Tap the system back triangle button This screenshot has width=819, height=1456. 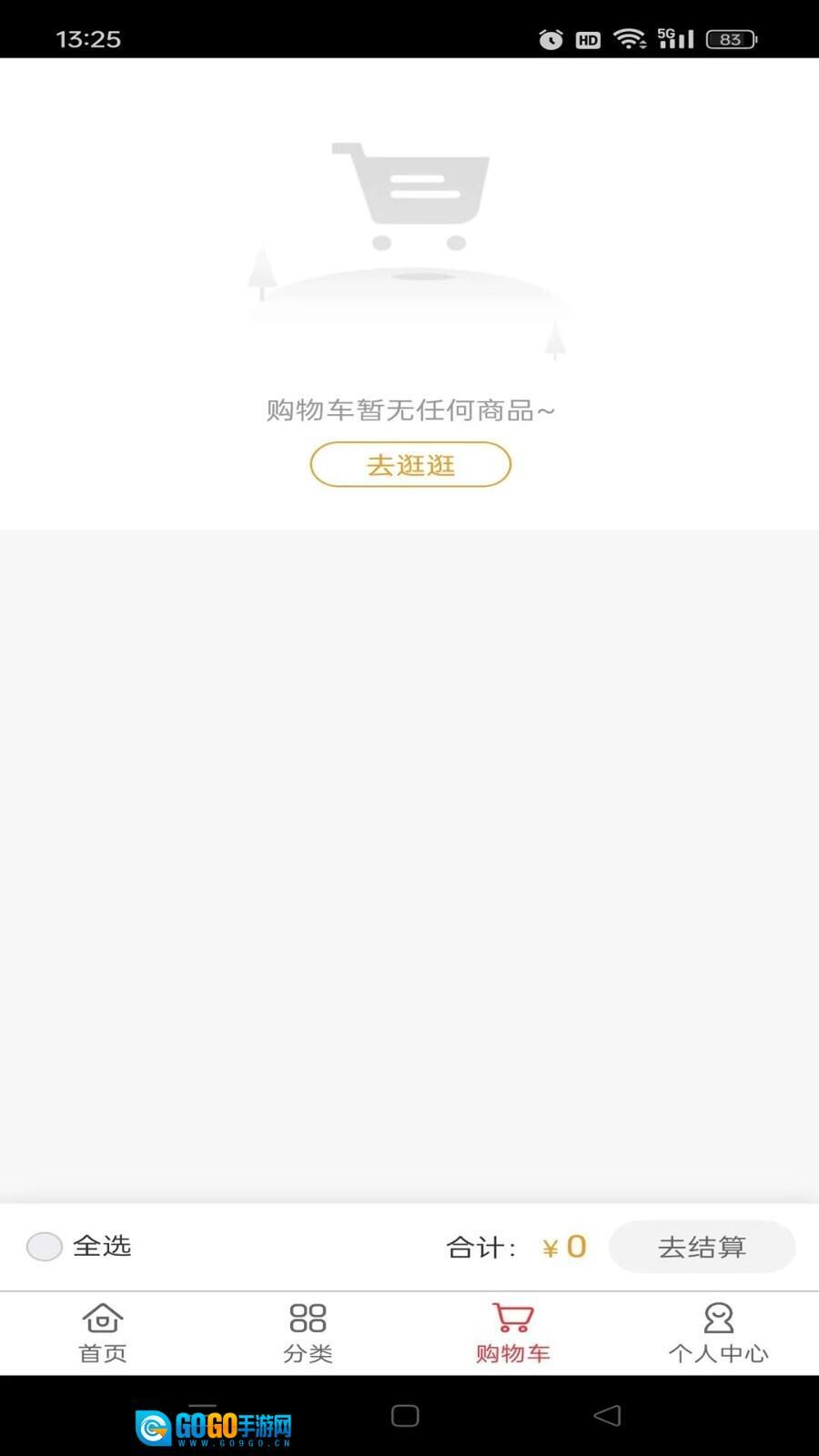point(607,1415)
